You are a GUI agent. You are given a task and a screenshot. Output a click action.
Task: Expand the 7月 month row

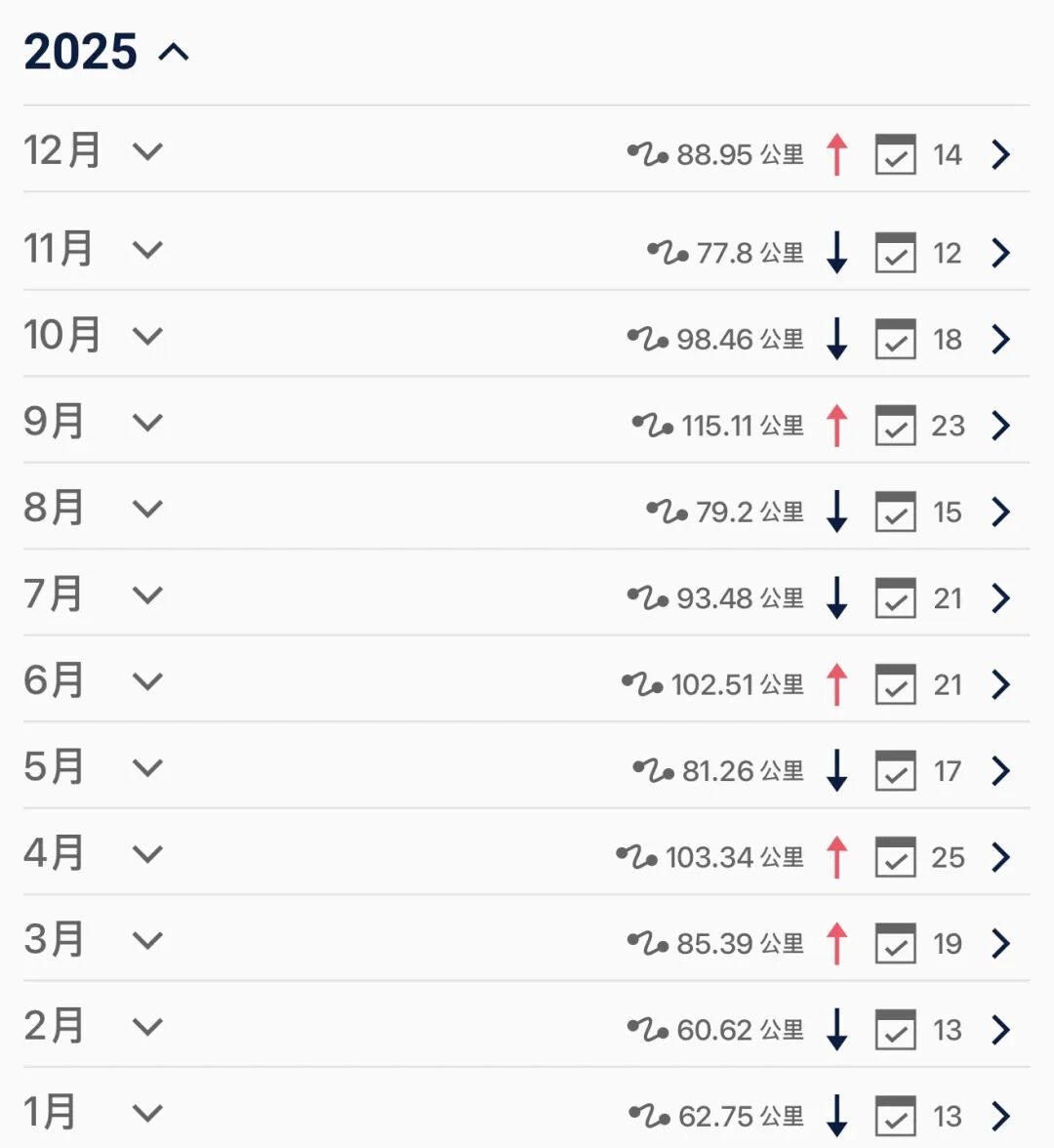[147, 595]
